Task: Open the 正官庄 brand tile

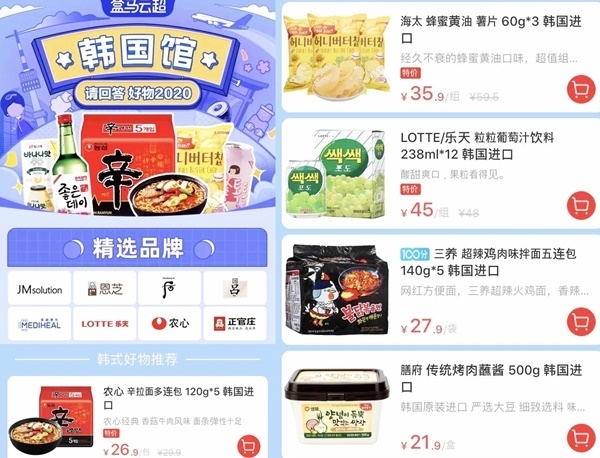Action: (x=235, y=323)
